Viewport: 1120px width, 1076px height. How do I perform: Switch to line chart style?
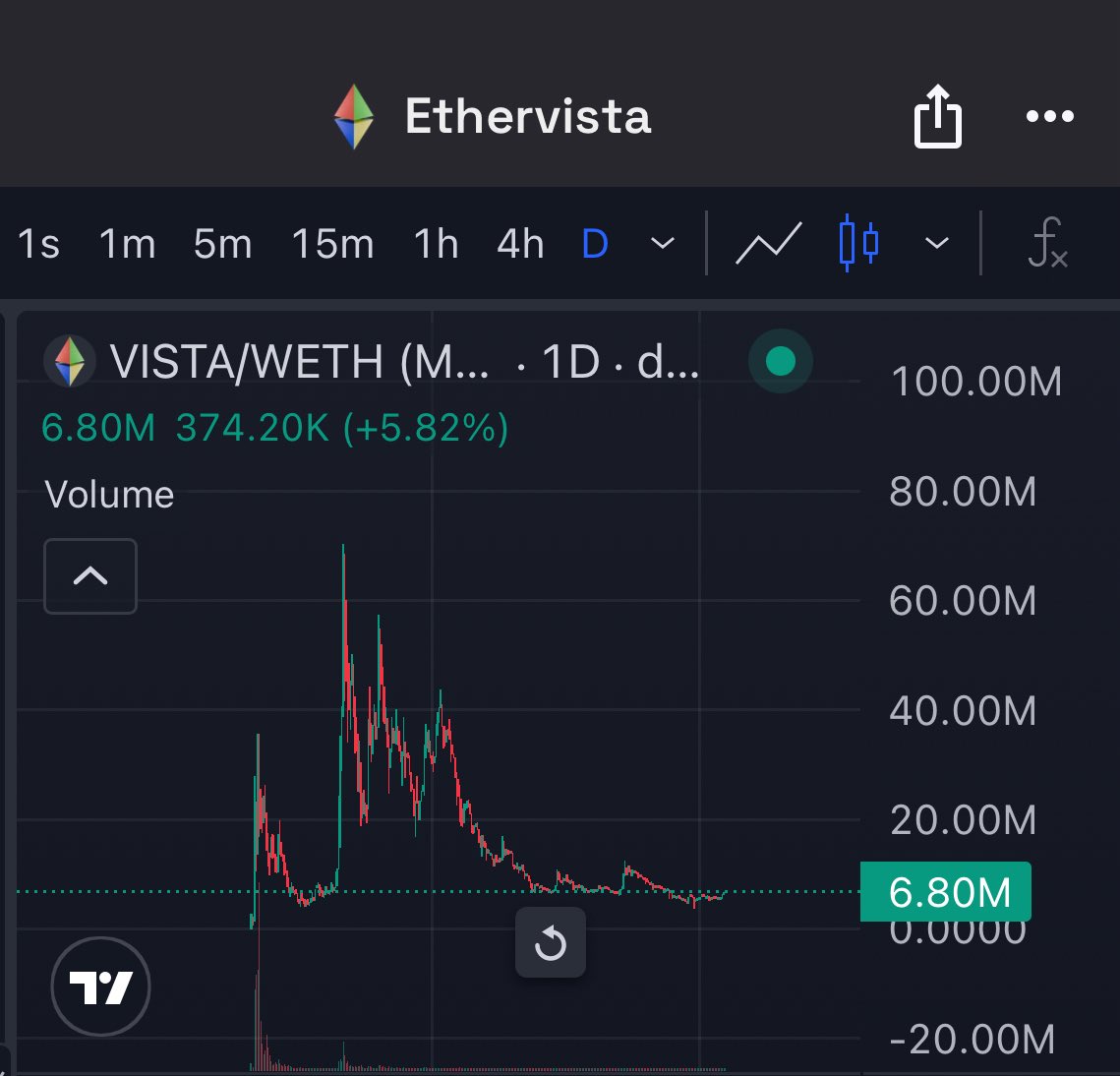768,243
